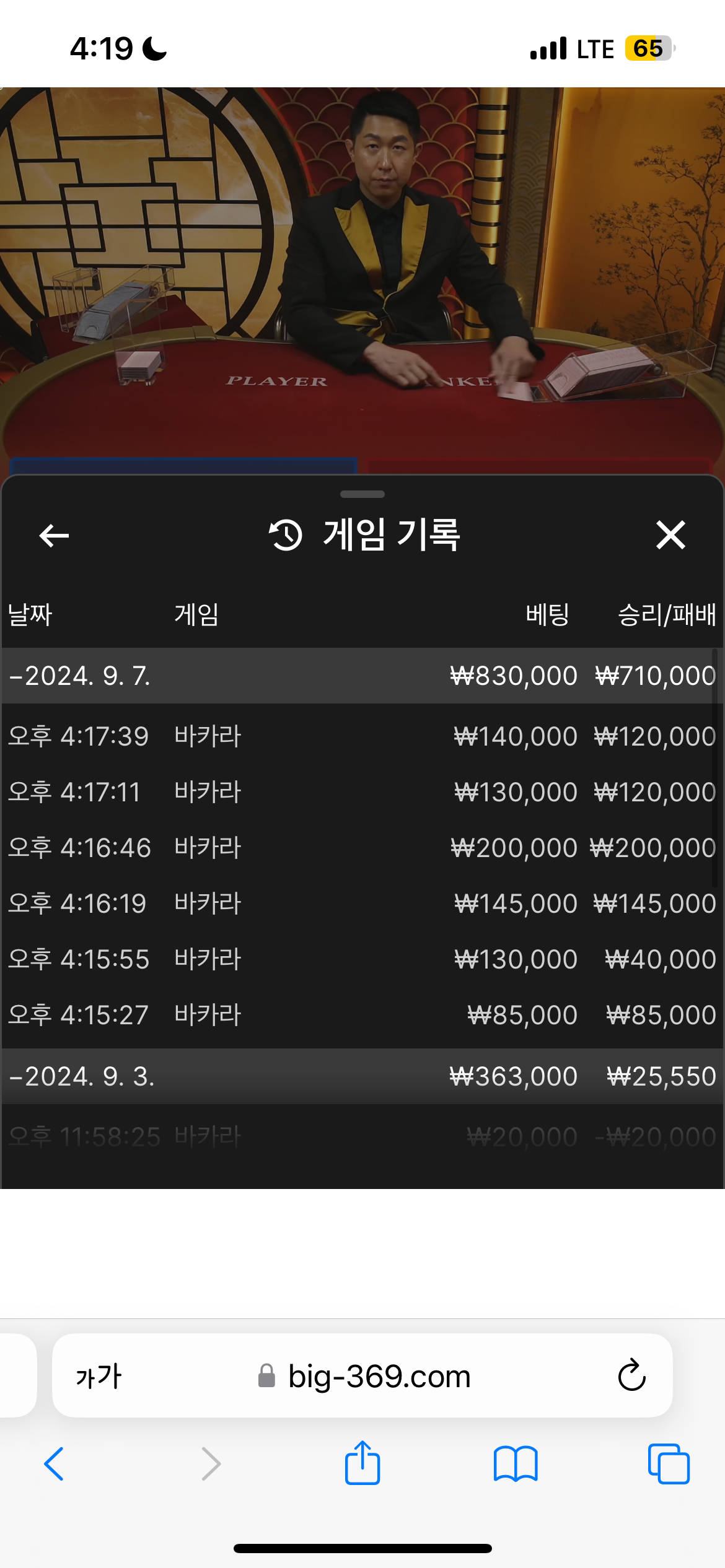
Task: Collapse the 2024. 9. 7. date group
Action: click(362, 676)
